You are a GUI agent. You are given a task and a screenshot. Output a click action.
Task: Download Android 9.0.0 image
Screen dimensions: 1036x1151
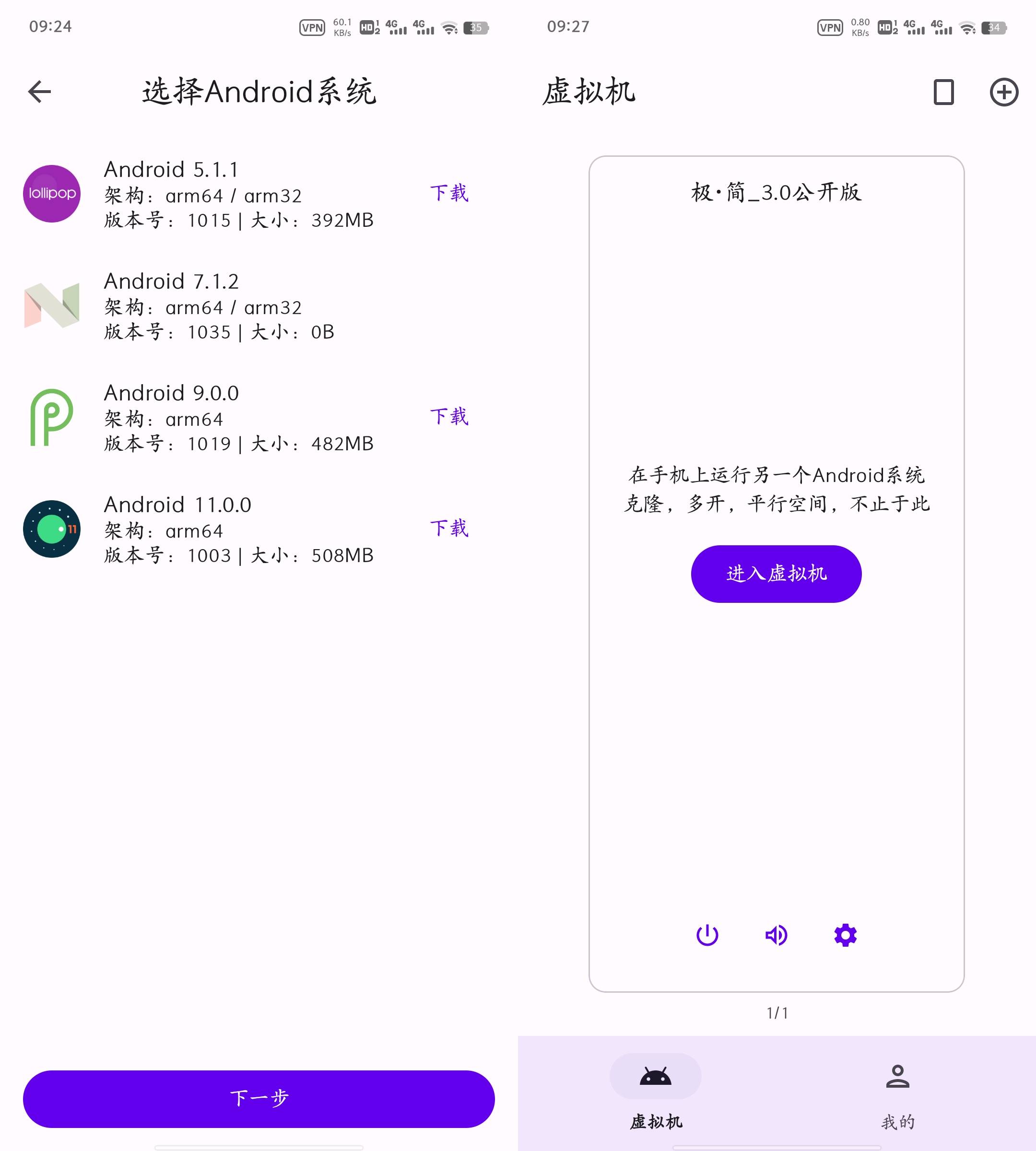pyautogui.click(x=448, y=417)
